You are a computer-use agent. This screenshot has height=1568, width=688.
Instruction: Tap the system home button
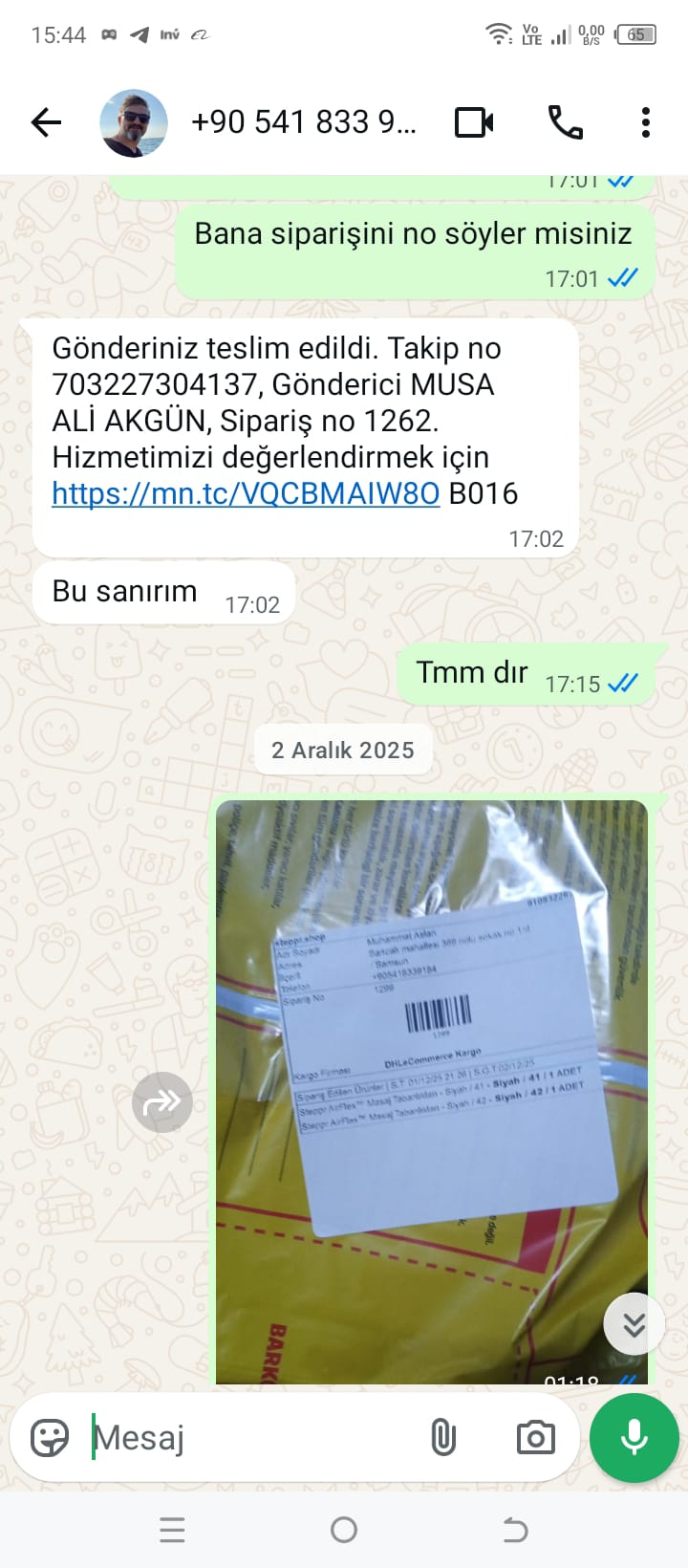(344, 1530)
